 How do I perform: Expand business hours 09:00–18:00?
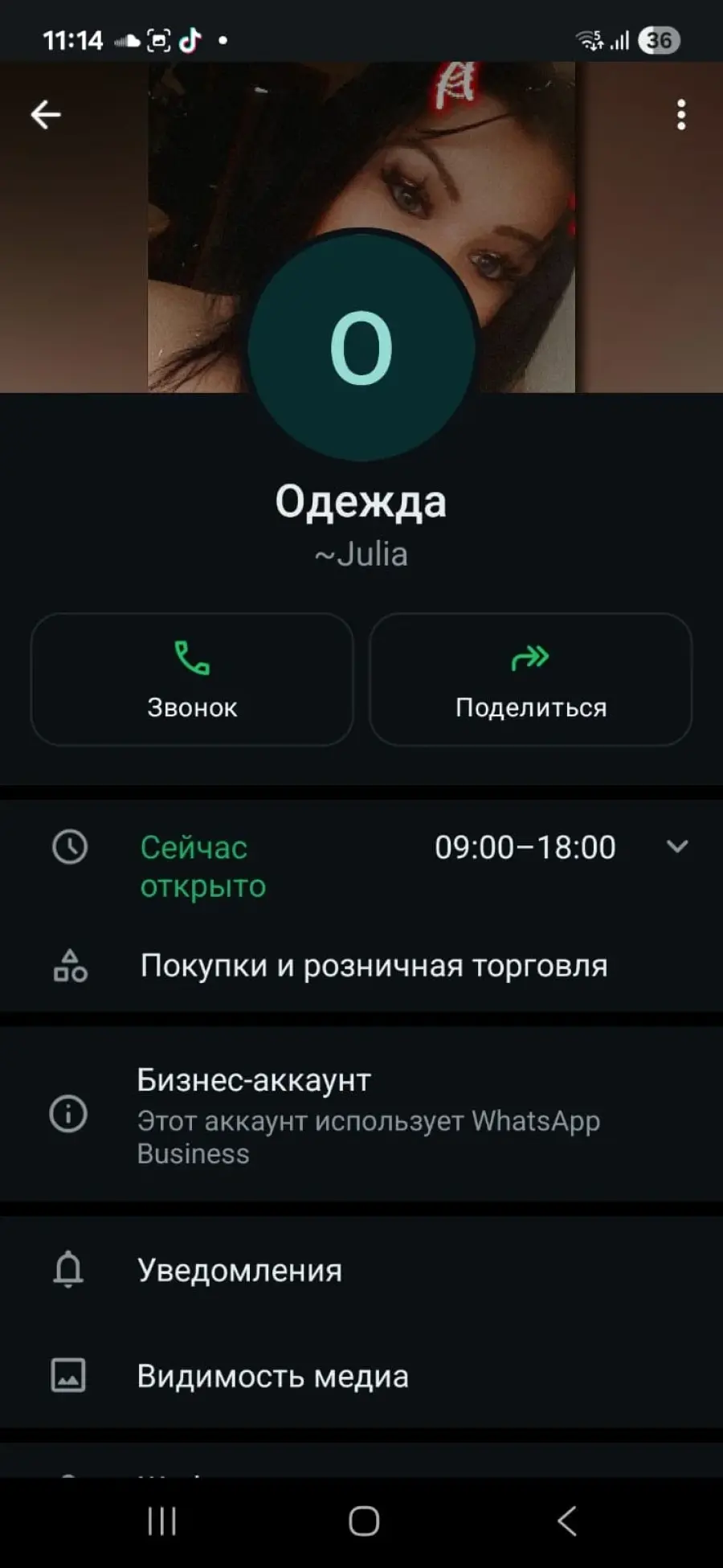[x=677, y=846]
